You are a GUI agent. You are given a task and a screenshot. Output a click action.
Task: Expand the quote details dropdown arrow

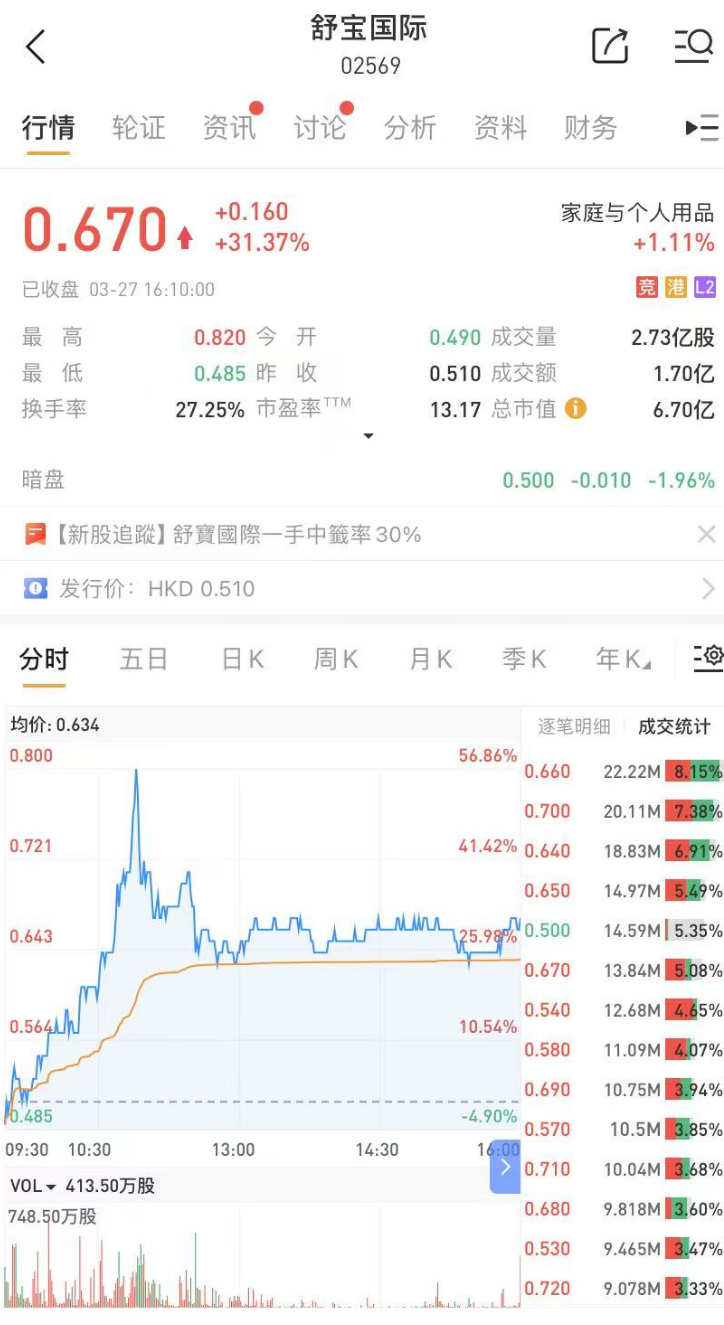pyautogui.click(x=368, y=436)
